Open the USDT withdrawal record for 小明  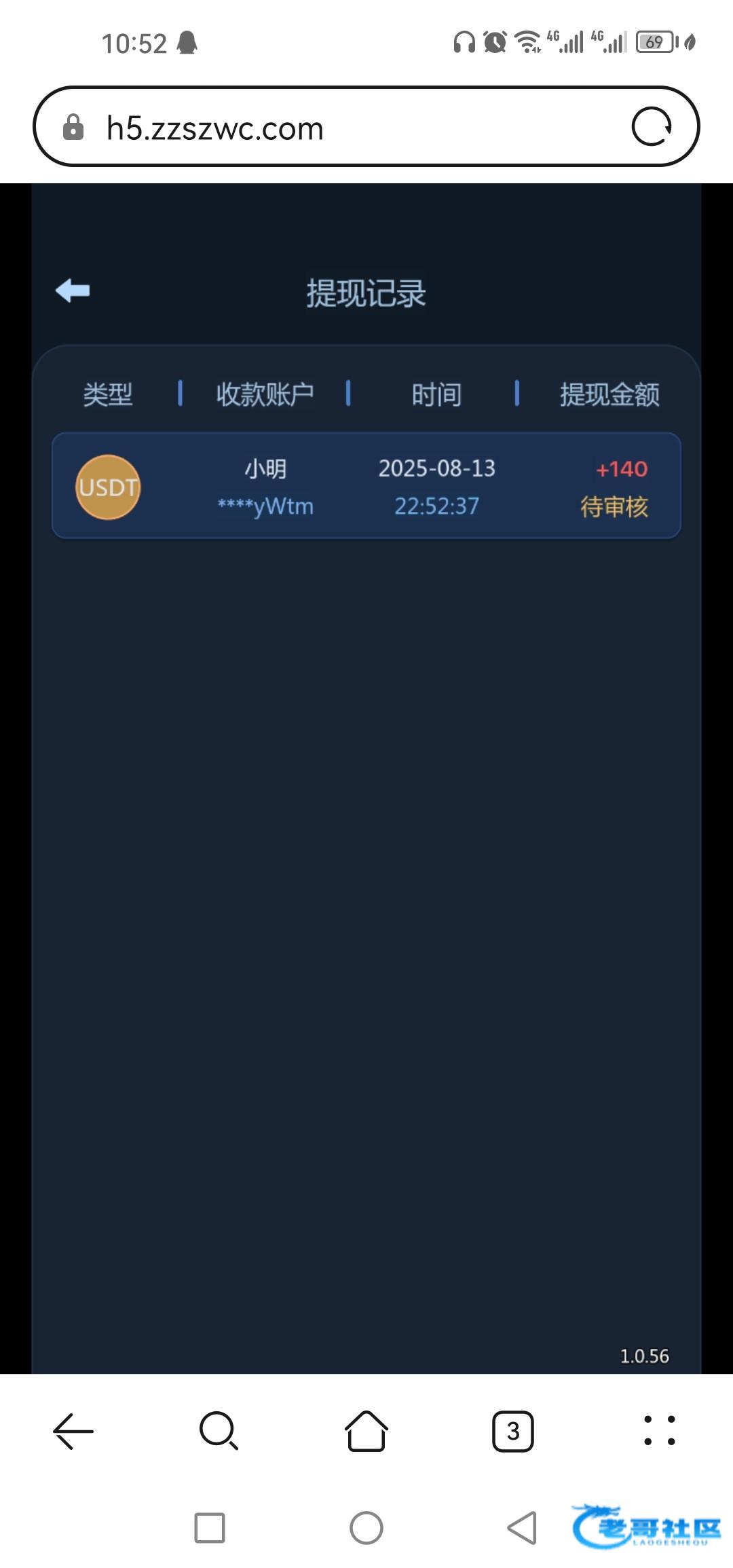[366, 486]
